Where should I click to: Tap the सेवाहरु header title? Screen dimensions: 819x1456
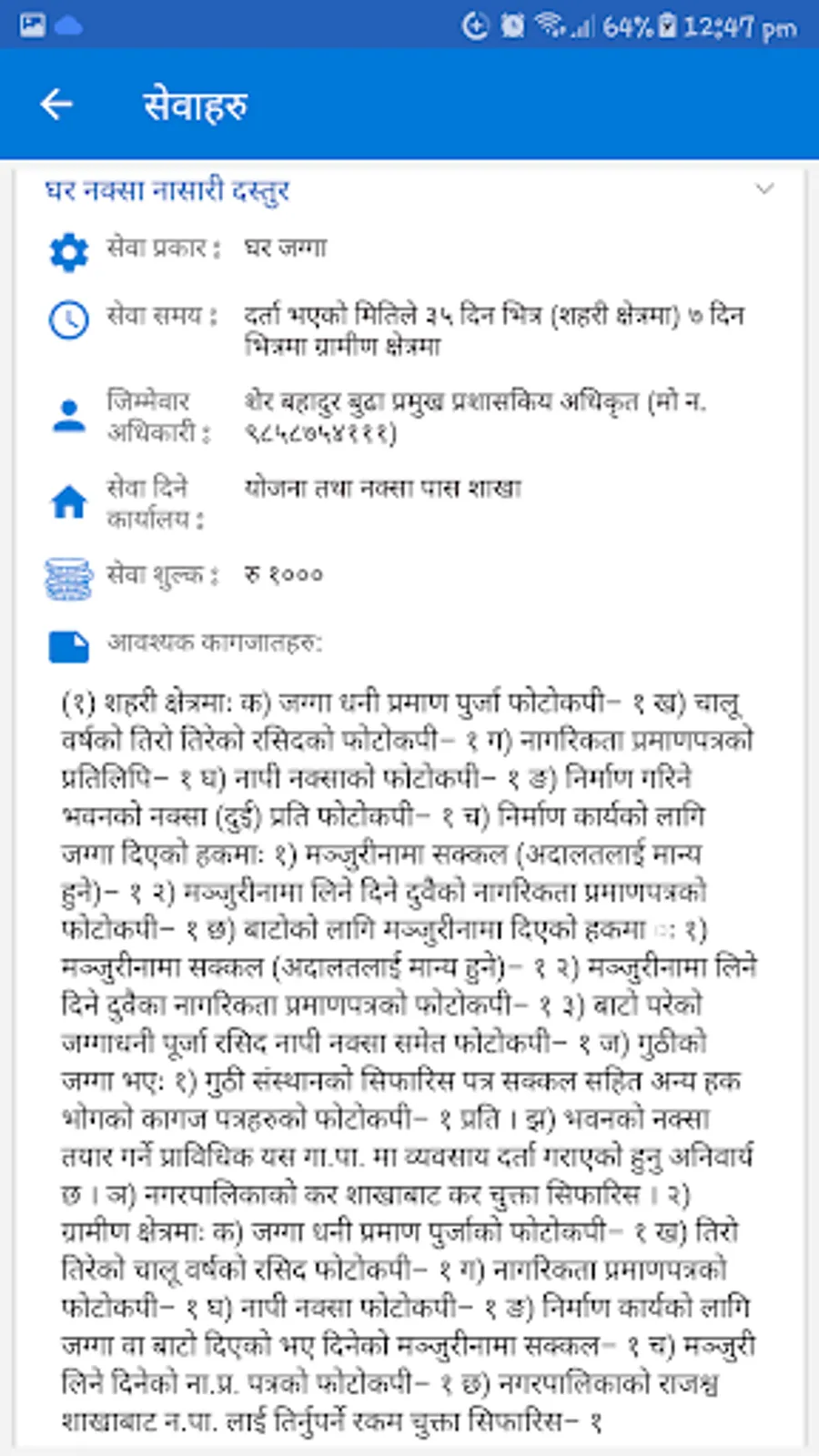197,103
